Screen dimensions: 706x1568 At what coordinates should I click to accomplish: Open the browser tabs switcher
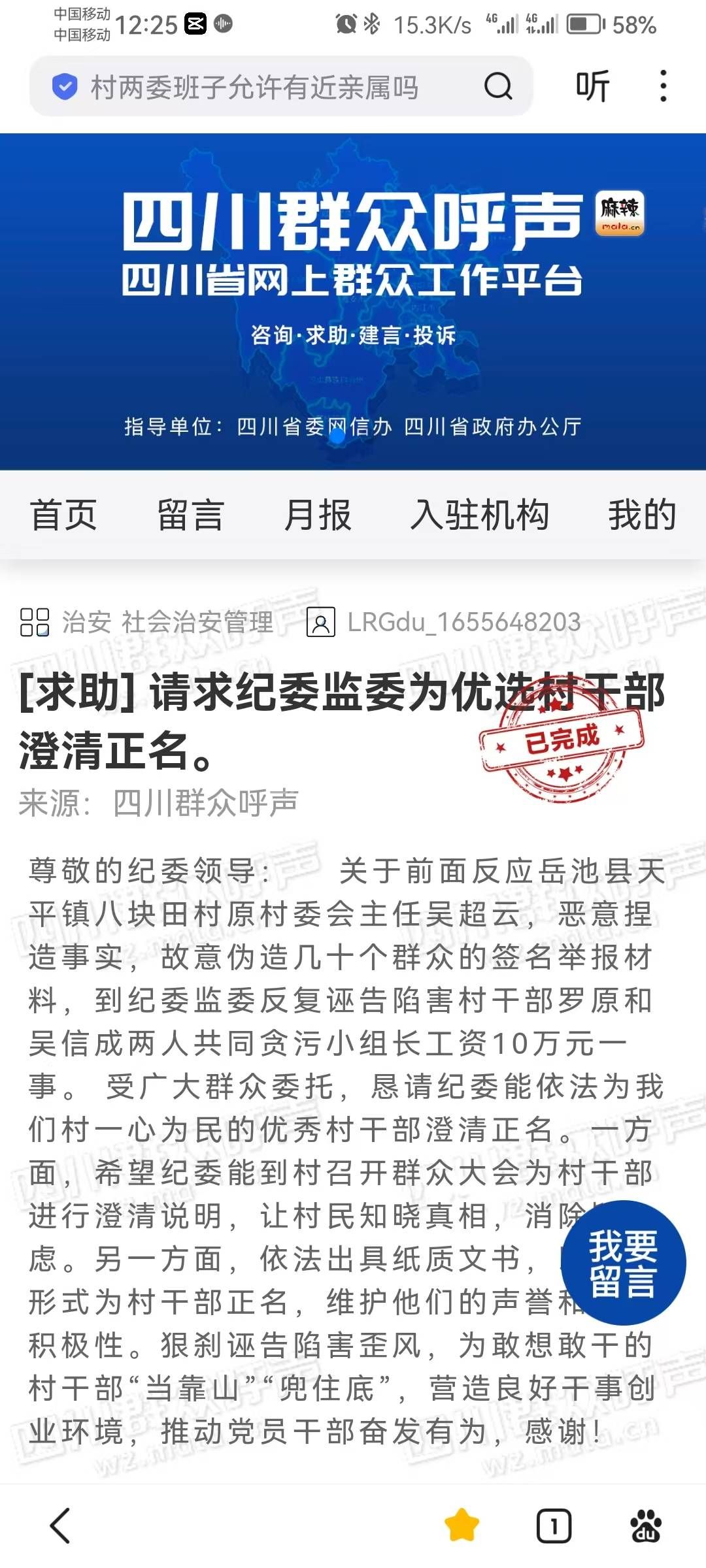tap(554, 1526)
